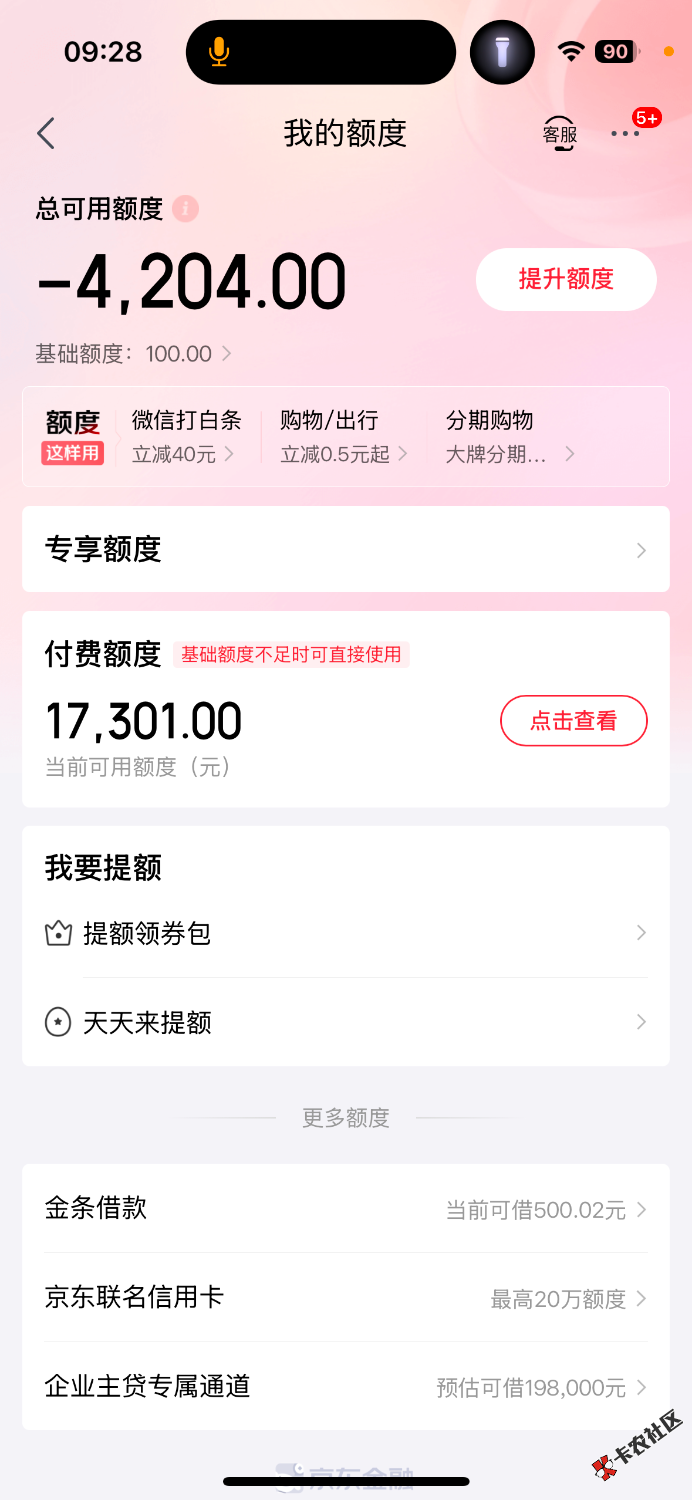
Task: Open 提额领券包
Action: (345, 934)
